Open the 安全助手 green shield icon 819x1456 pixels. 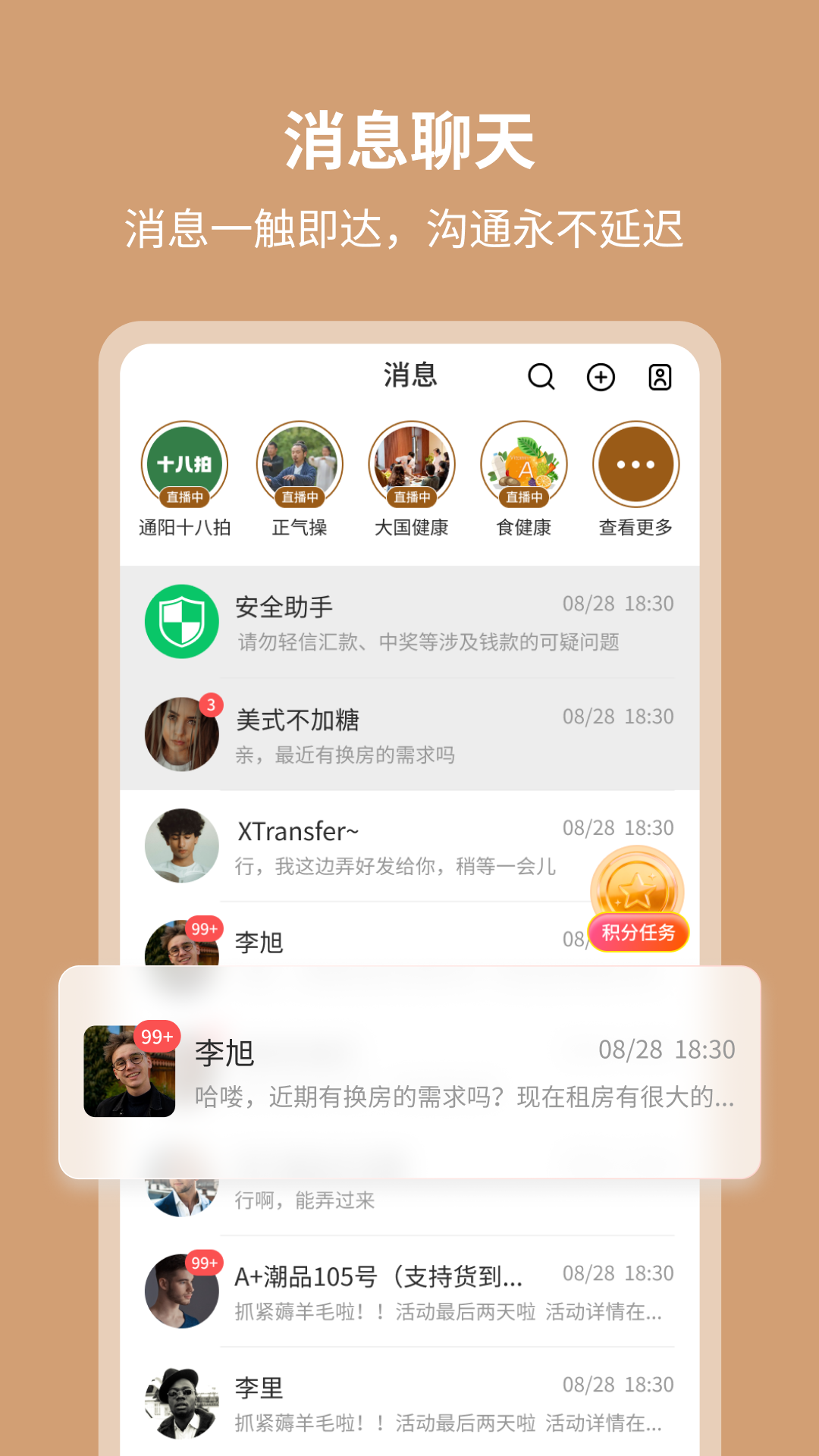pyautogui.click(x=181, y=622)
